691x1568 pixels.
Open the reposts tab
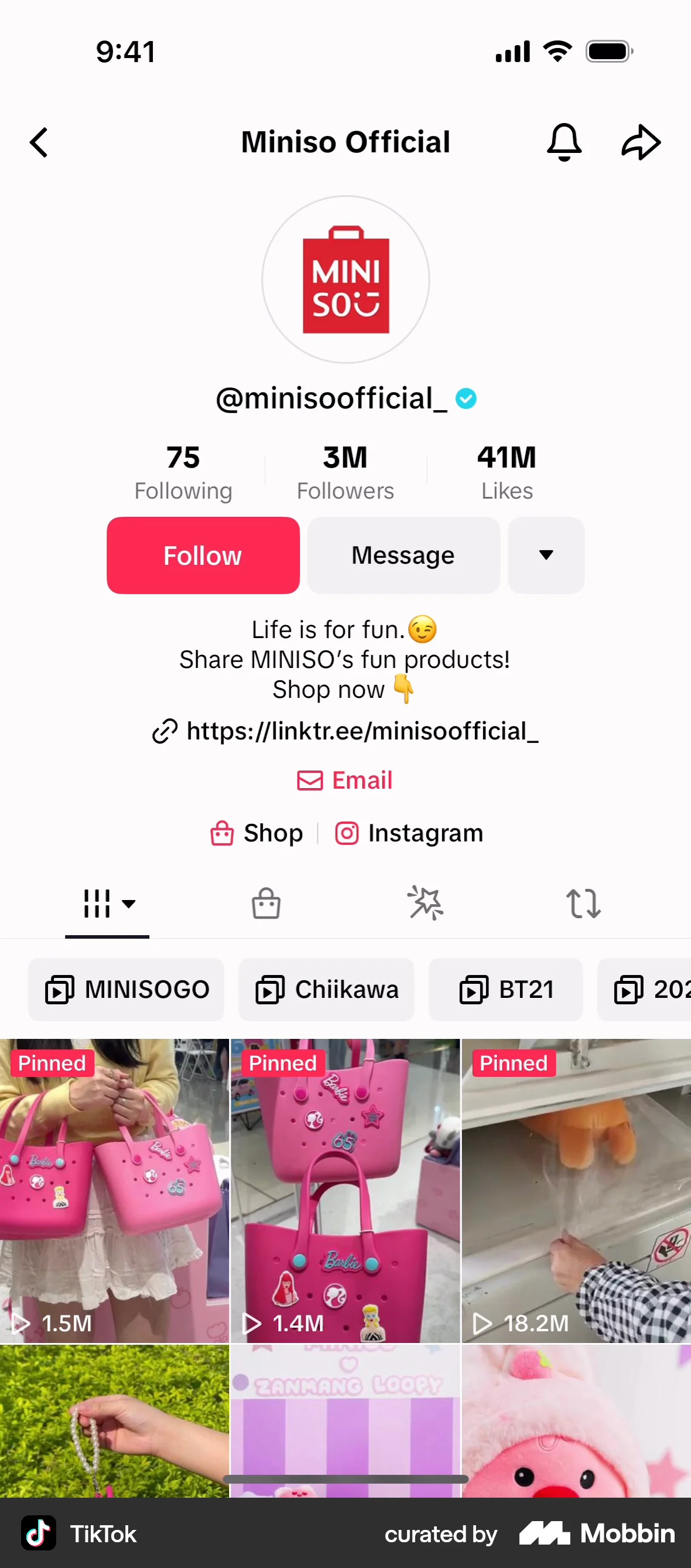583,904
